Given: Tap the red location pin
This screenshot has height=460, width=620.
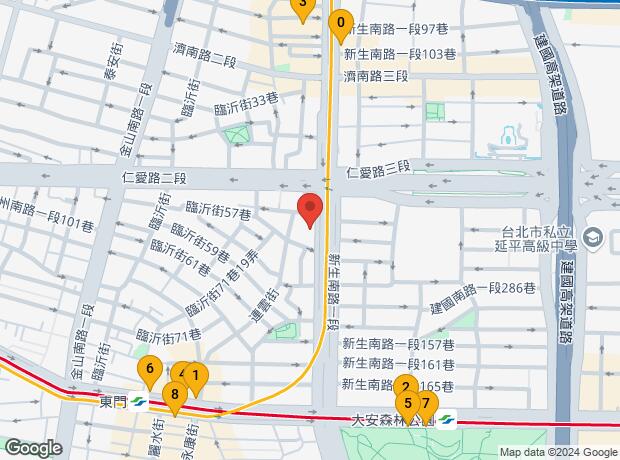Looking at the screenshot, I should click(x=310, y=211).
